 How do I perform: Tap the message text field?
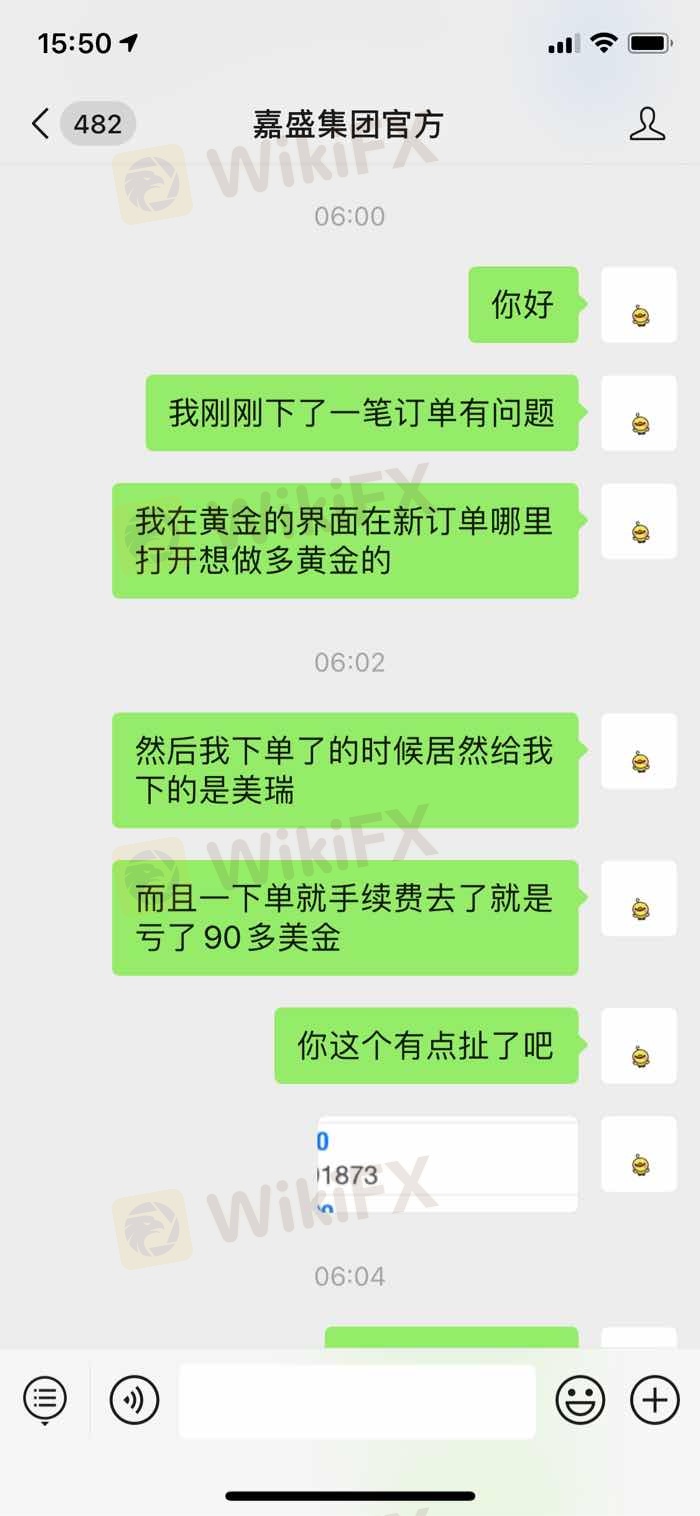coord(357,1401)
